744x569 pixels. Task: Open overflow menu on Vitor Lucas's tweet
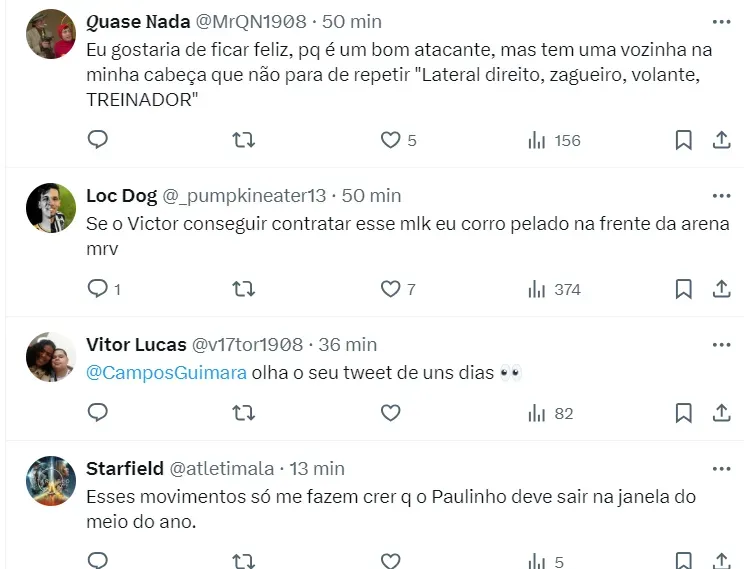(721, 344)
